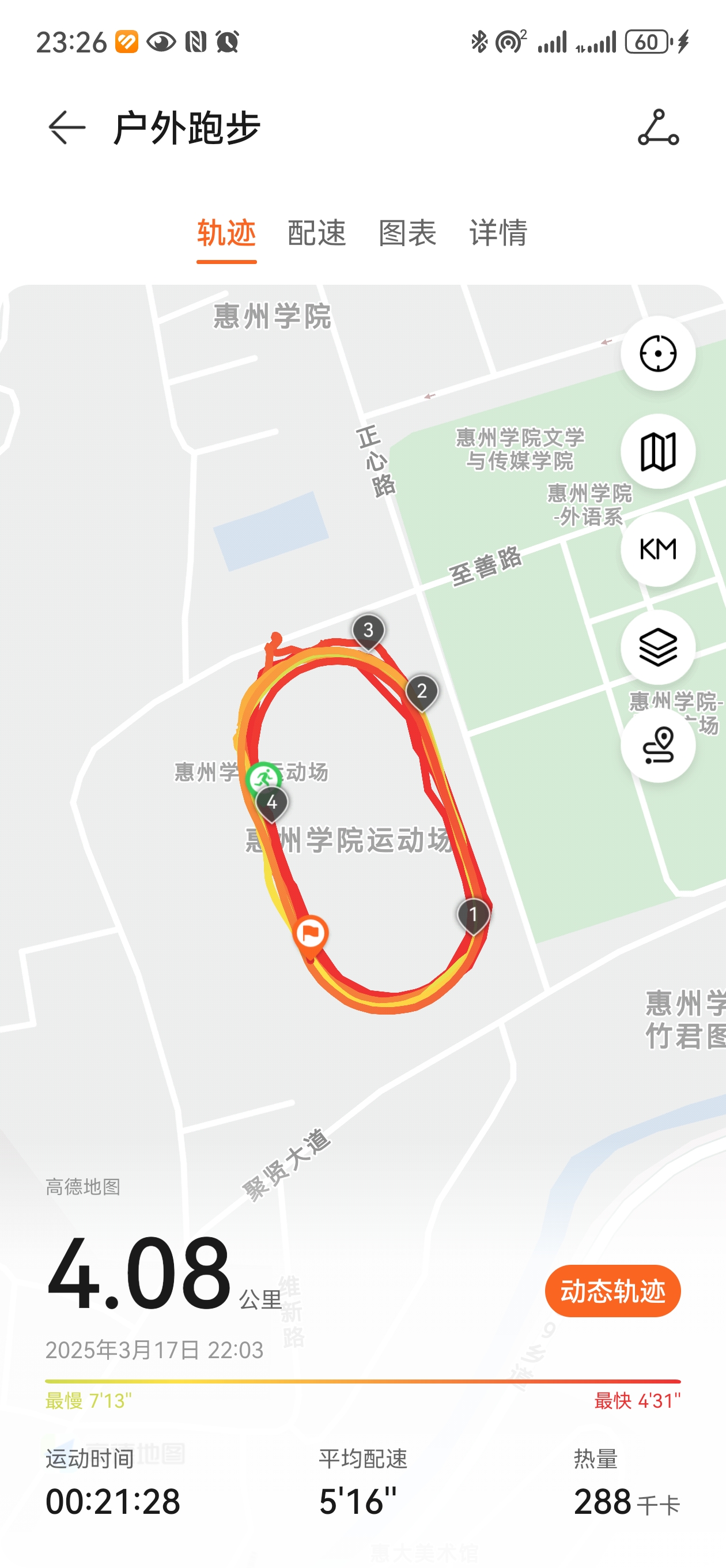This screenshot has height=1568, width=726.
Task: Tap the route pin icon button
Action: 658,744
